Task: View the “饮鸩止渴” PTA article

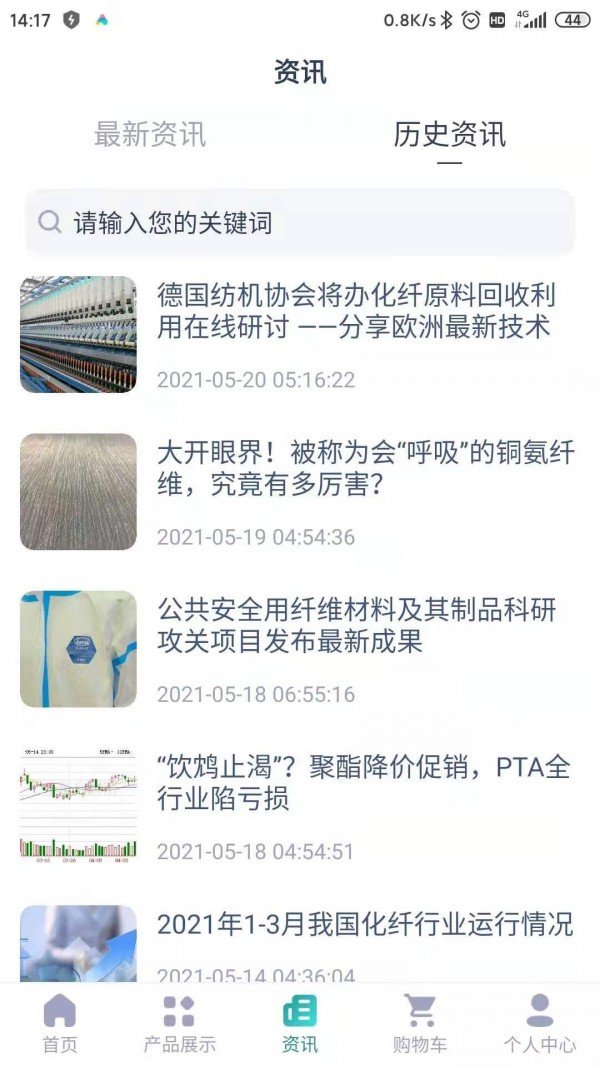Action: pyautogui.click(x=363, y=782)
